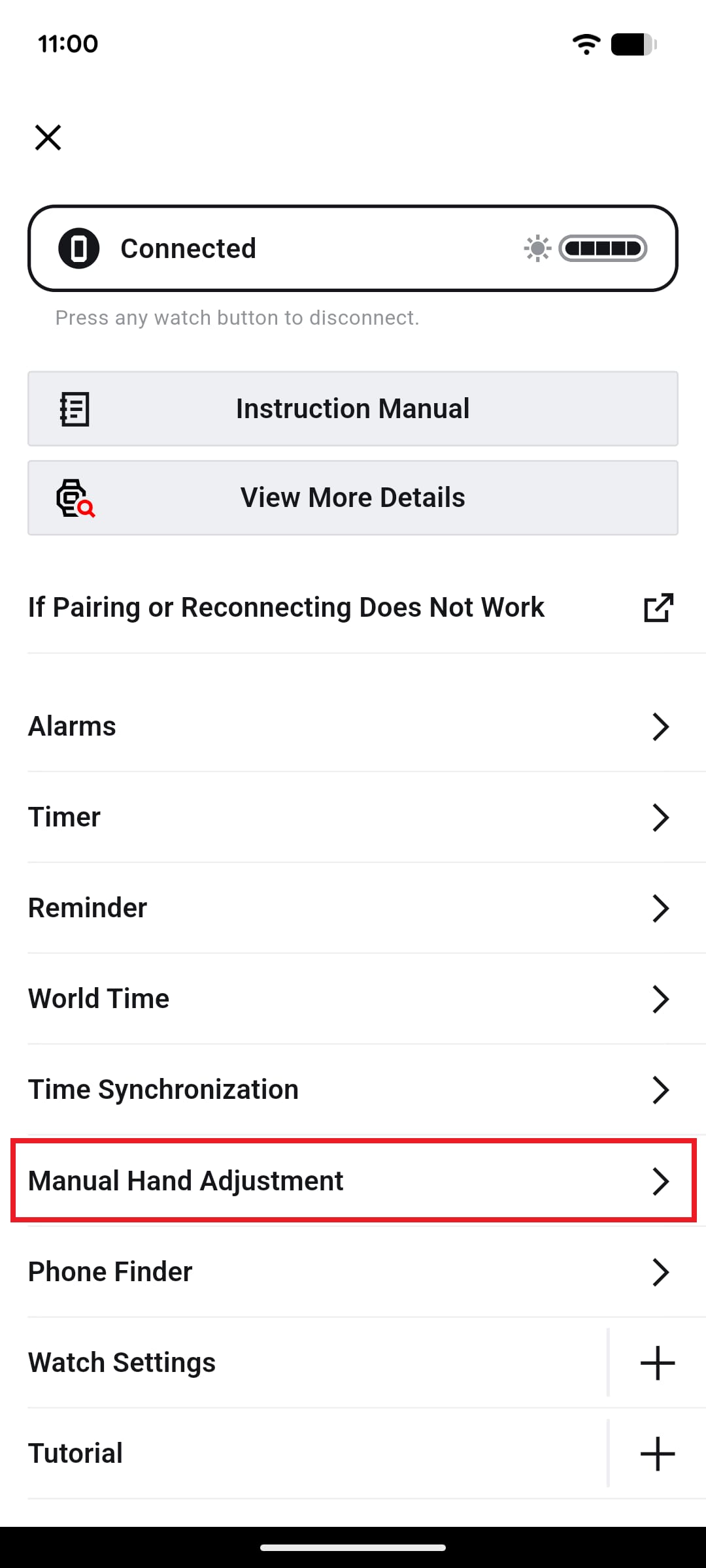This screenshot has height=1568, width=706.
Task: Open the Instruction Manual
Action: (x=352, y=409)
